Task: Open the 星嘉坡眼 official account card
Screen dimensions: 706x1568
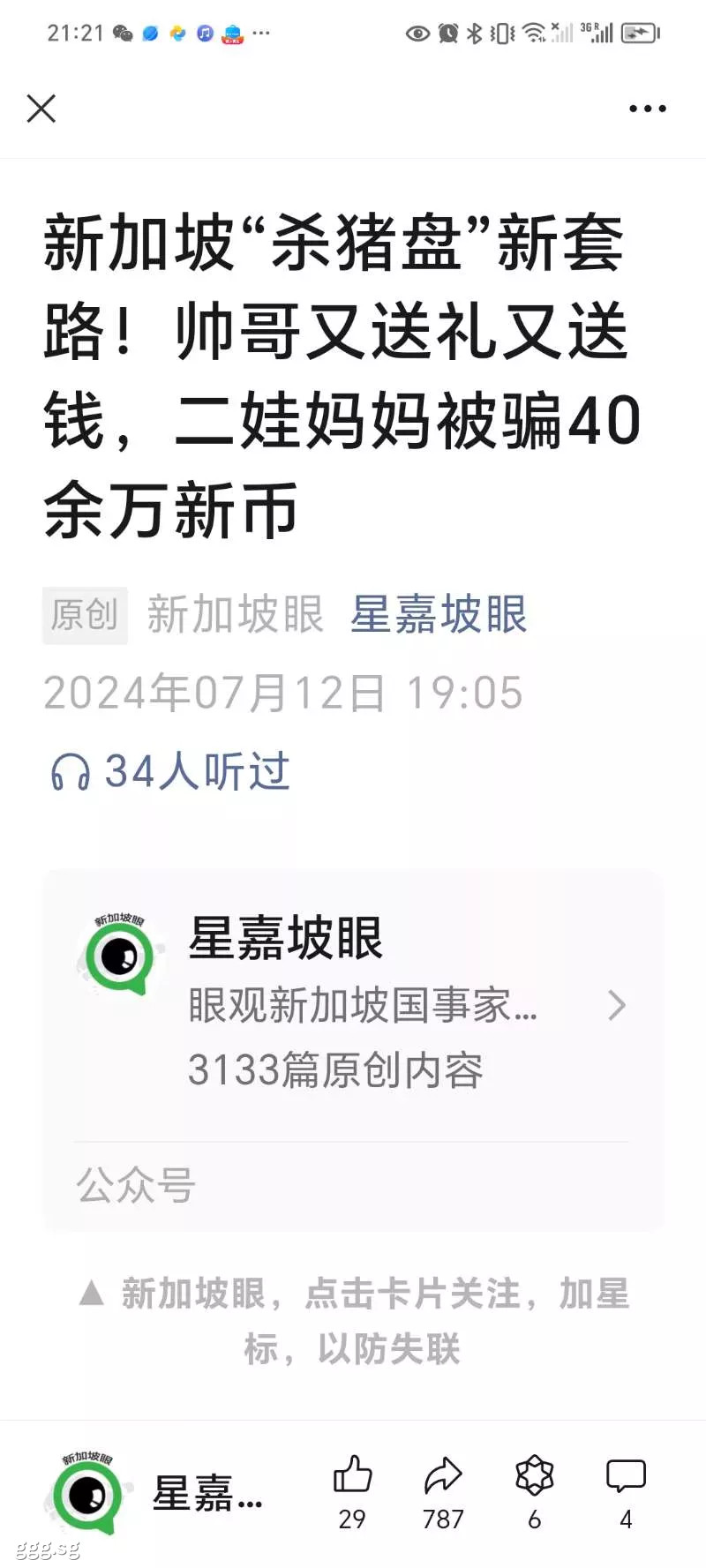Action: click(353, 1006)
